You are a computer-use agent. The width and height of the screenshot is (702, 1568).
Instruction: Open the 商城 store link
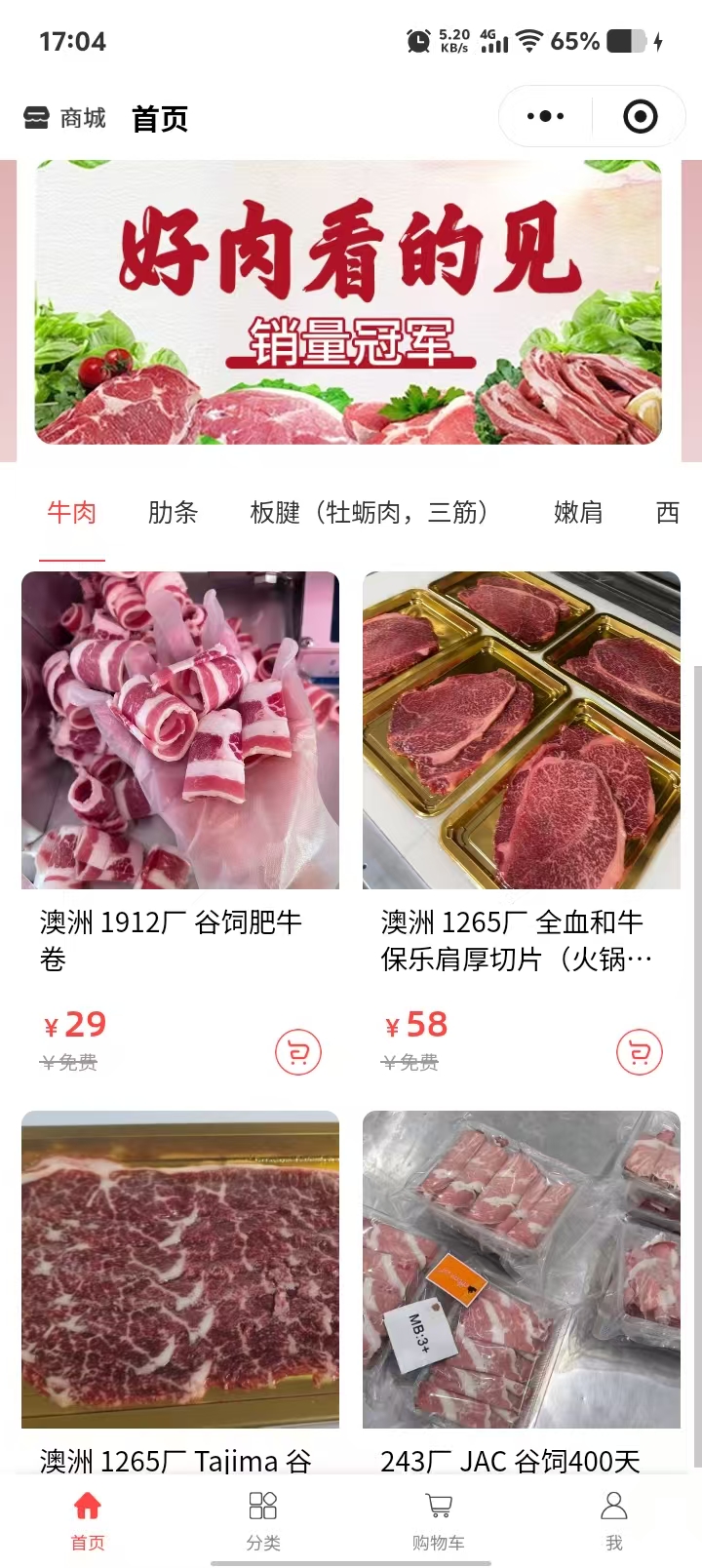click(x=65, y=118)
